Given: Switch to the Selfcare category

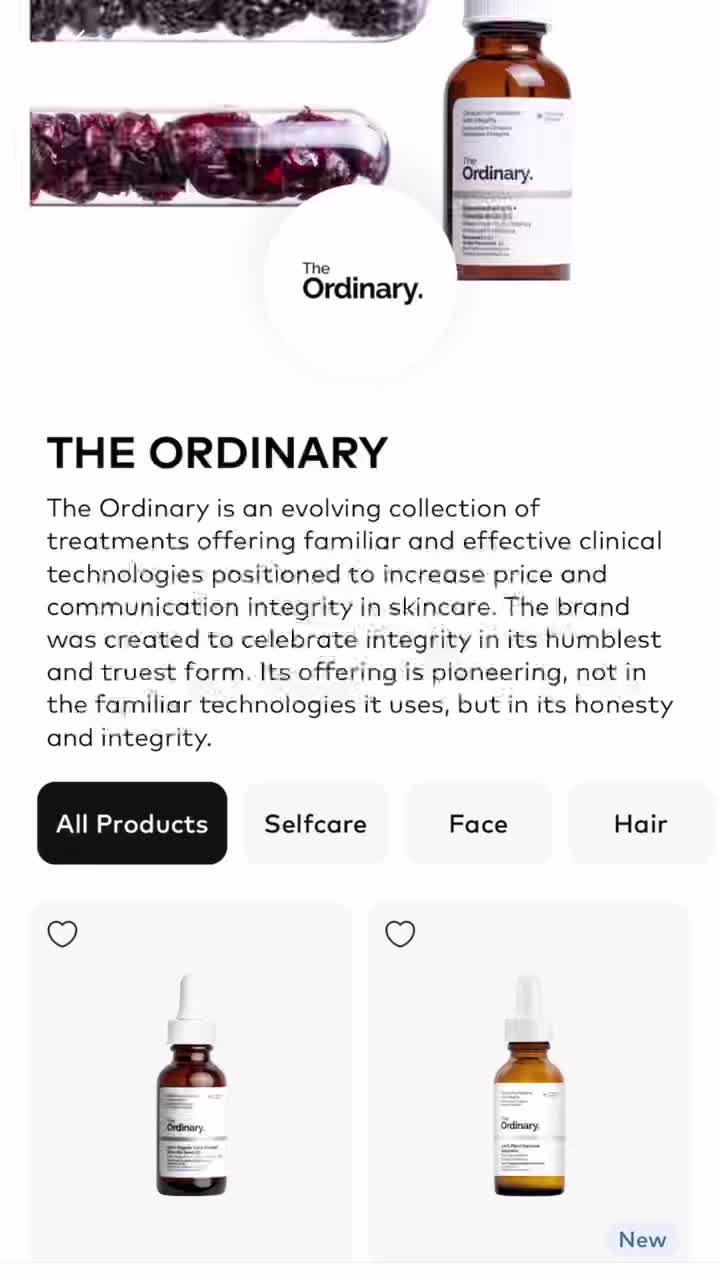Looking at the screenshot, I should click(315, 823).
